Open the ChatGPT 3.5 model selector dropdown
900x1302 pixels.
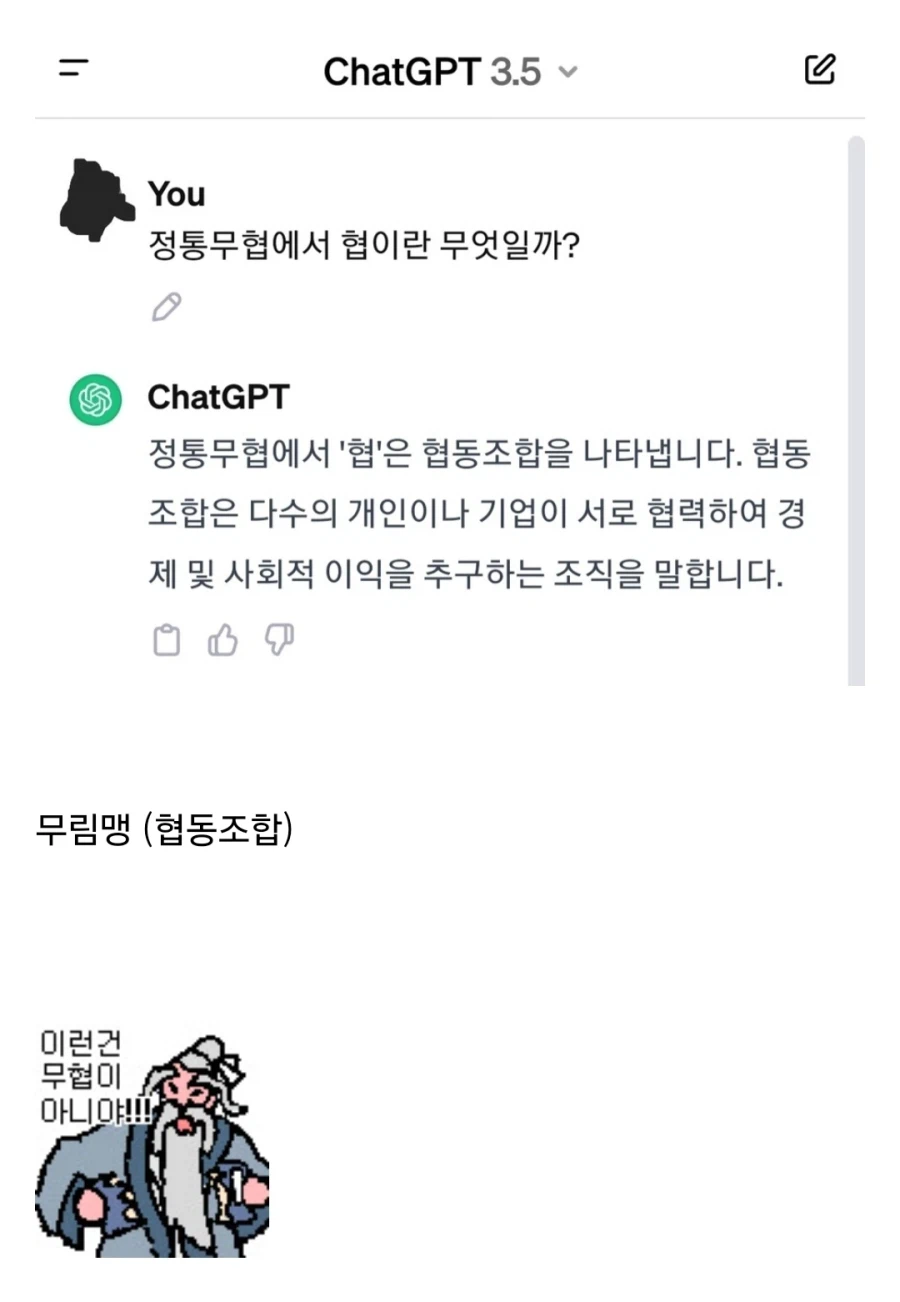coord(448,71)
